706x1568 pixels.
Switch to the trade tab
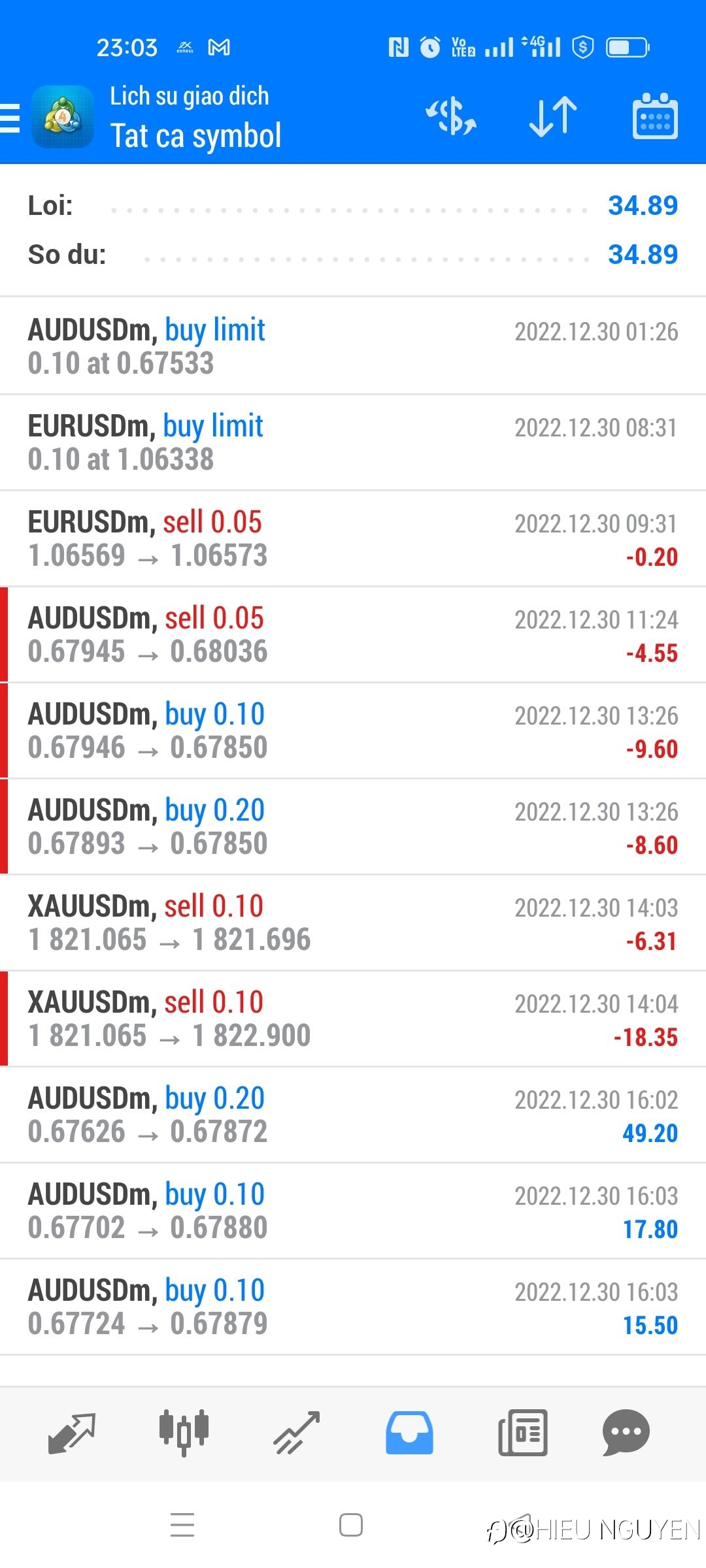tap(297, 1433)
